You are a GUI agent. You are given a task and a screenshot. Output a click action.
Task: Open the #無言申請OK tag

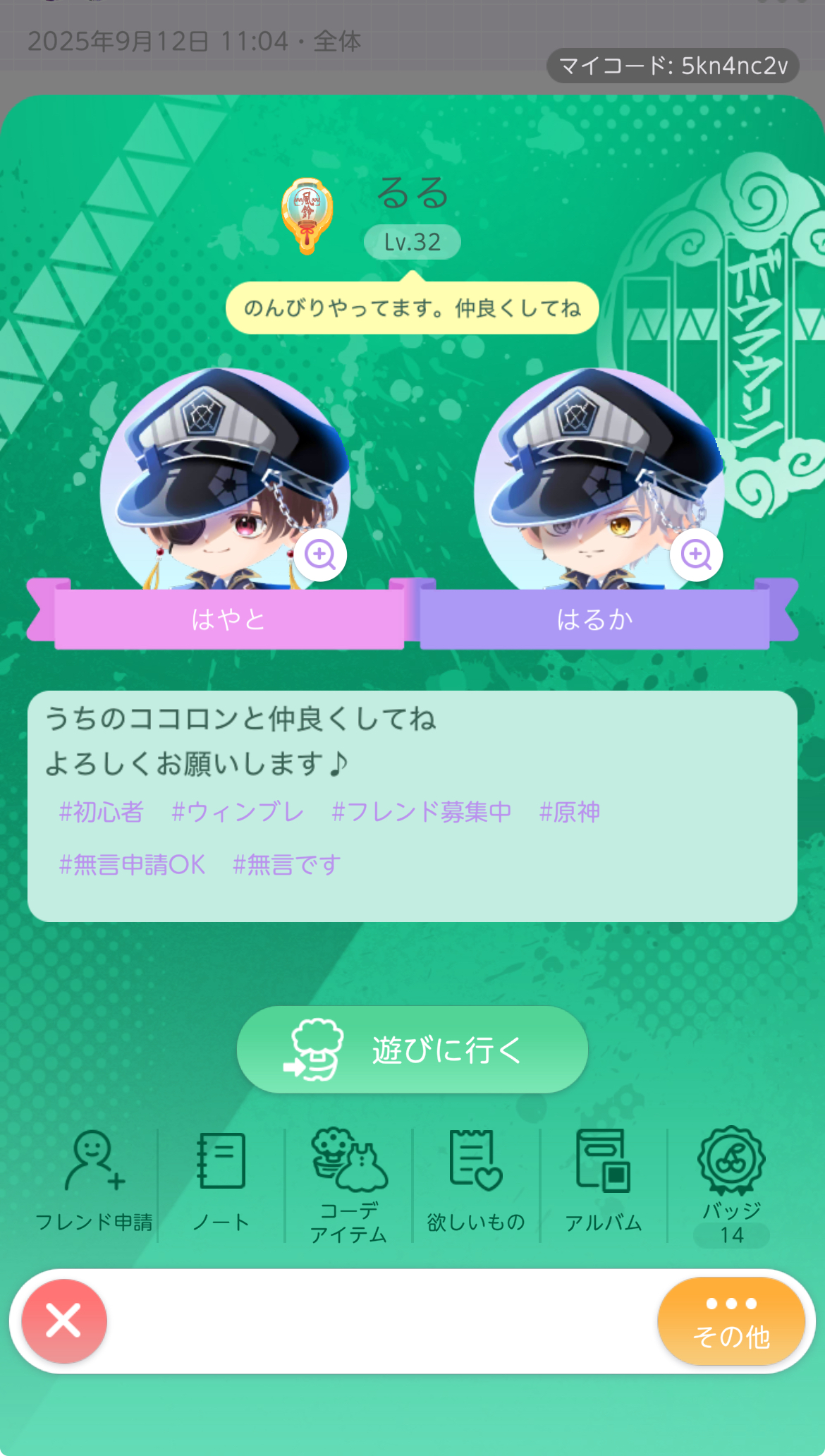[x=132, y=864]
